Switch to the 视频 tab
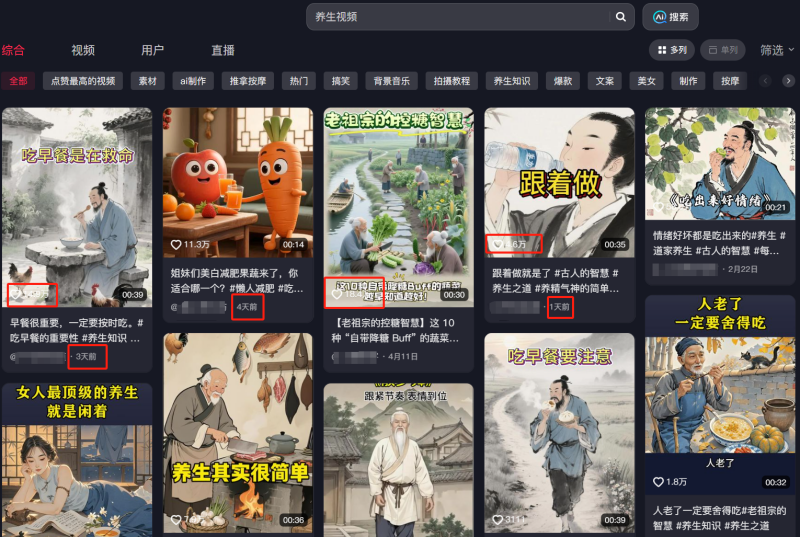Screen dimensions: 800x537 (x=83, y=50)
